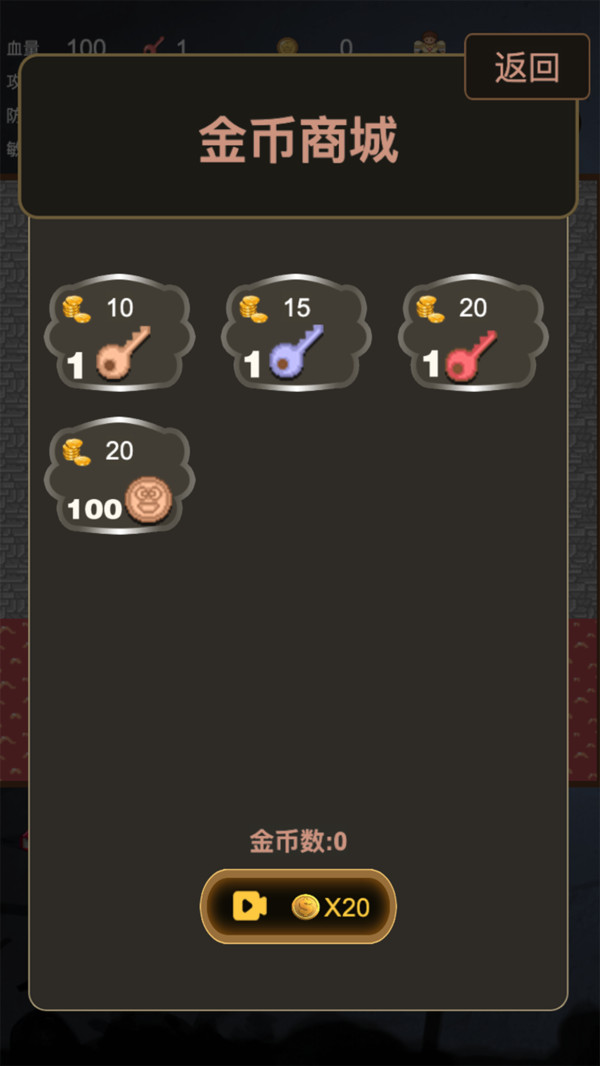Buy one blue key for 15 coins

[296, 335]
